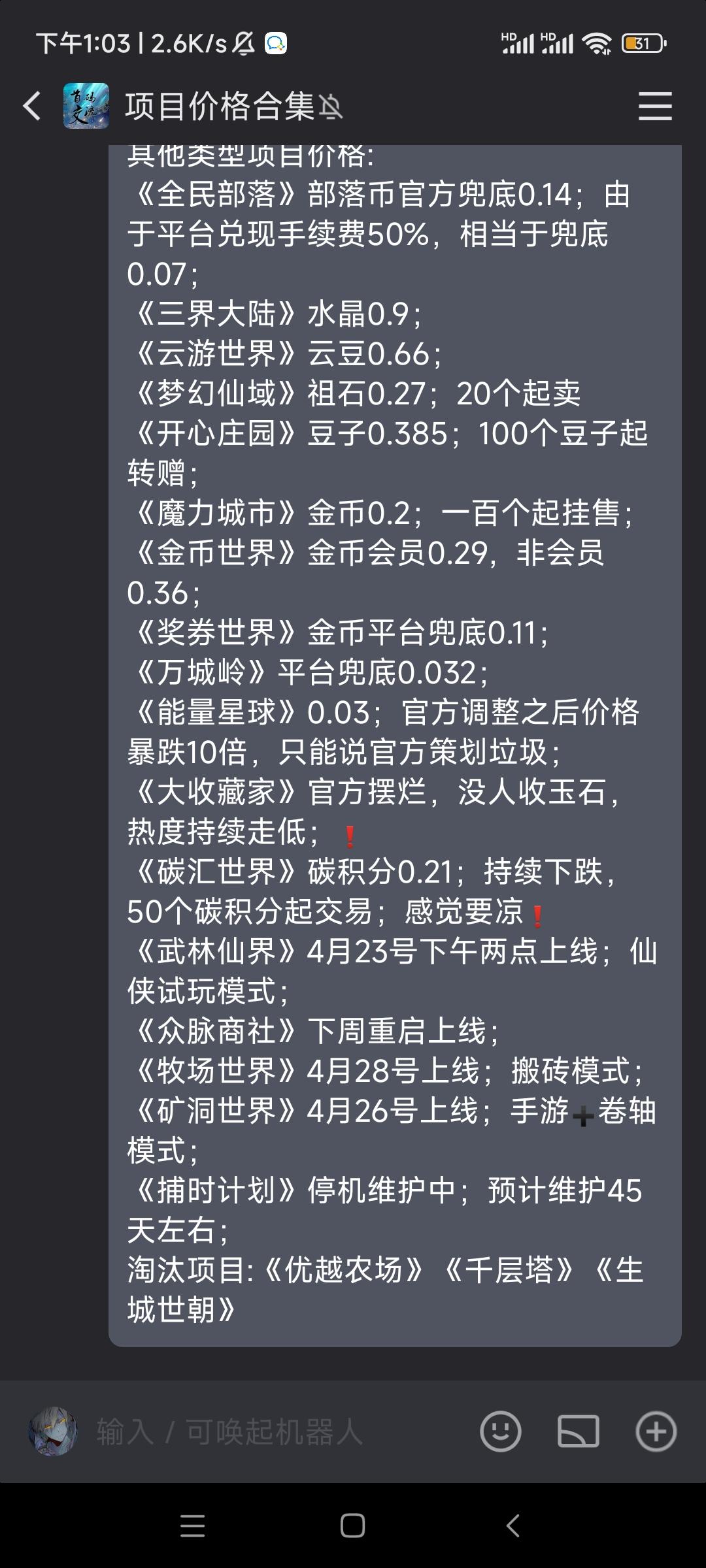
Task: Open the channel avatar next to 项目价格合集
Action: click(x=86, y=106)
